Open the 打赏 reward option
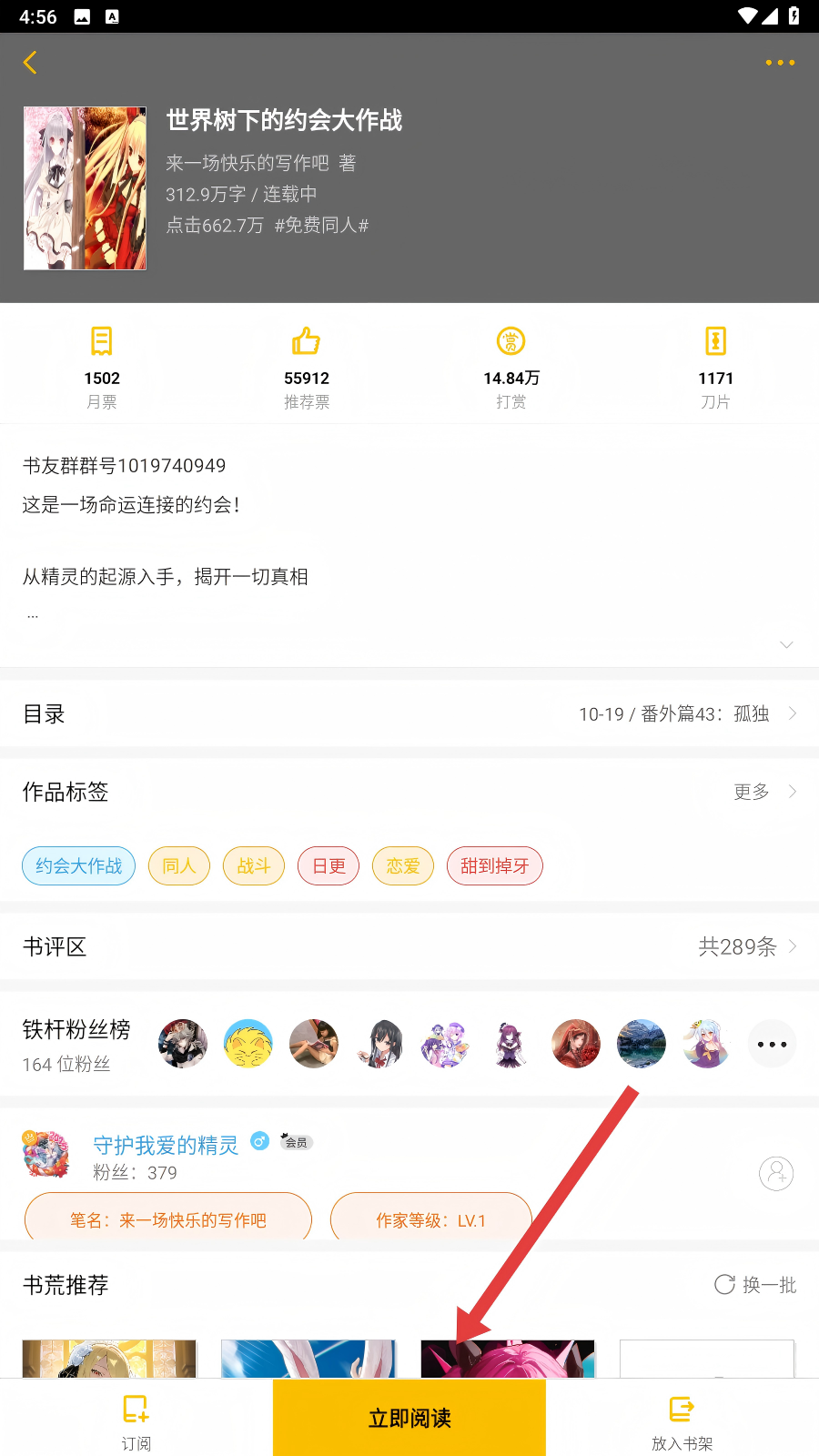The image size is (819, 1456). [x=511, y=367]
